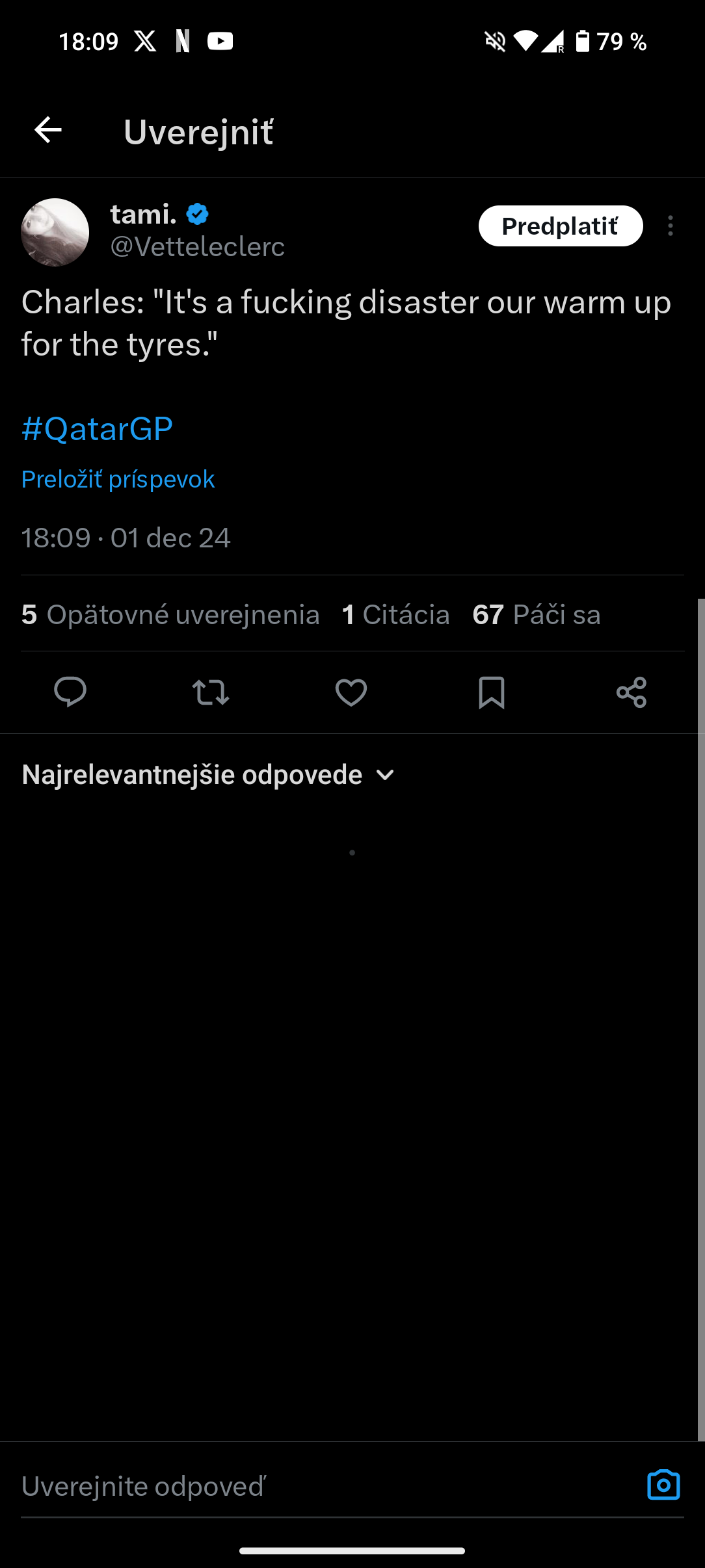Tap the Uverejnite odpoveď reply field
The image size is (705, 1568).
click(325, 1487)
